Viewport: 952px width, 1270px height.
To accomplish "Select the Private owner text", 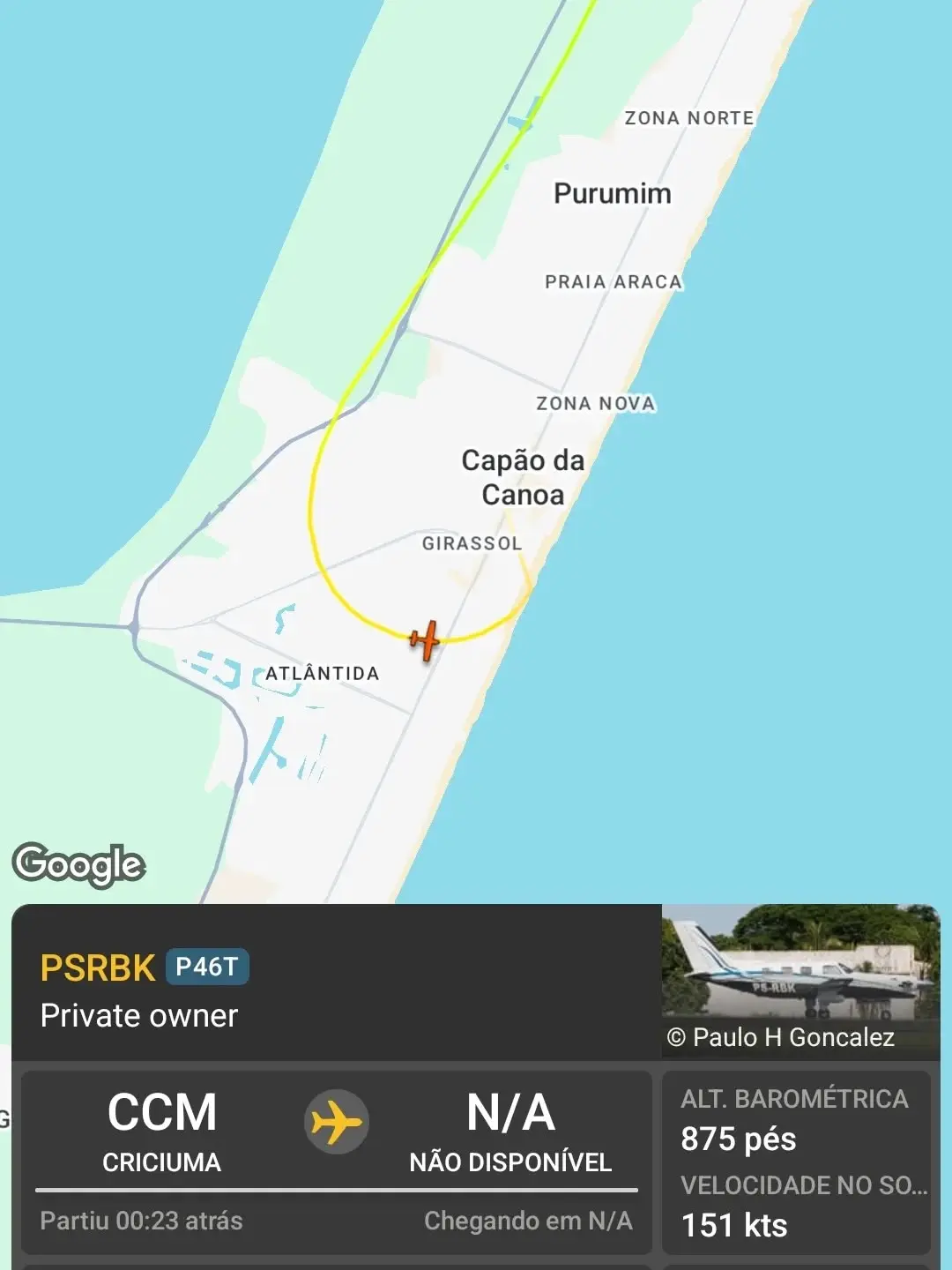I will coord(139,1015).
